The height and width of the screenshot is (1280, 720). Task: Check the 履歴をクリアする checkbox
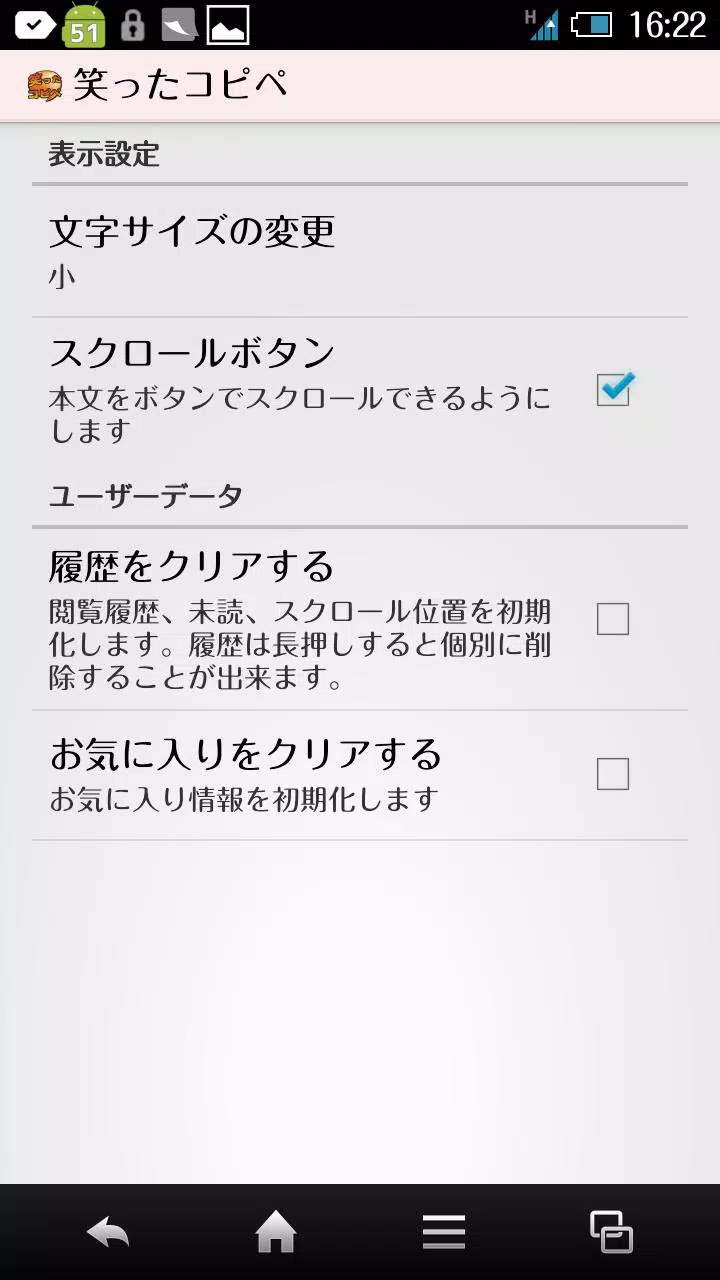(613, 619)
